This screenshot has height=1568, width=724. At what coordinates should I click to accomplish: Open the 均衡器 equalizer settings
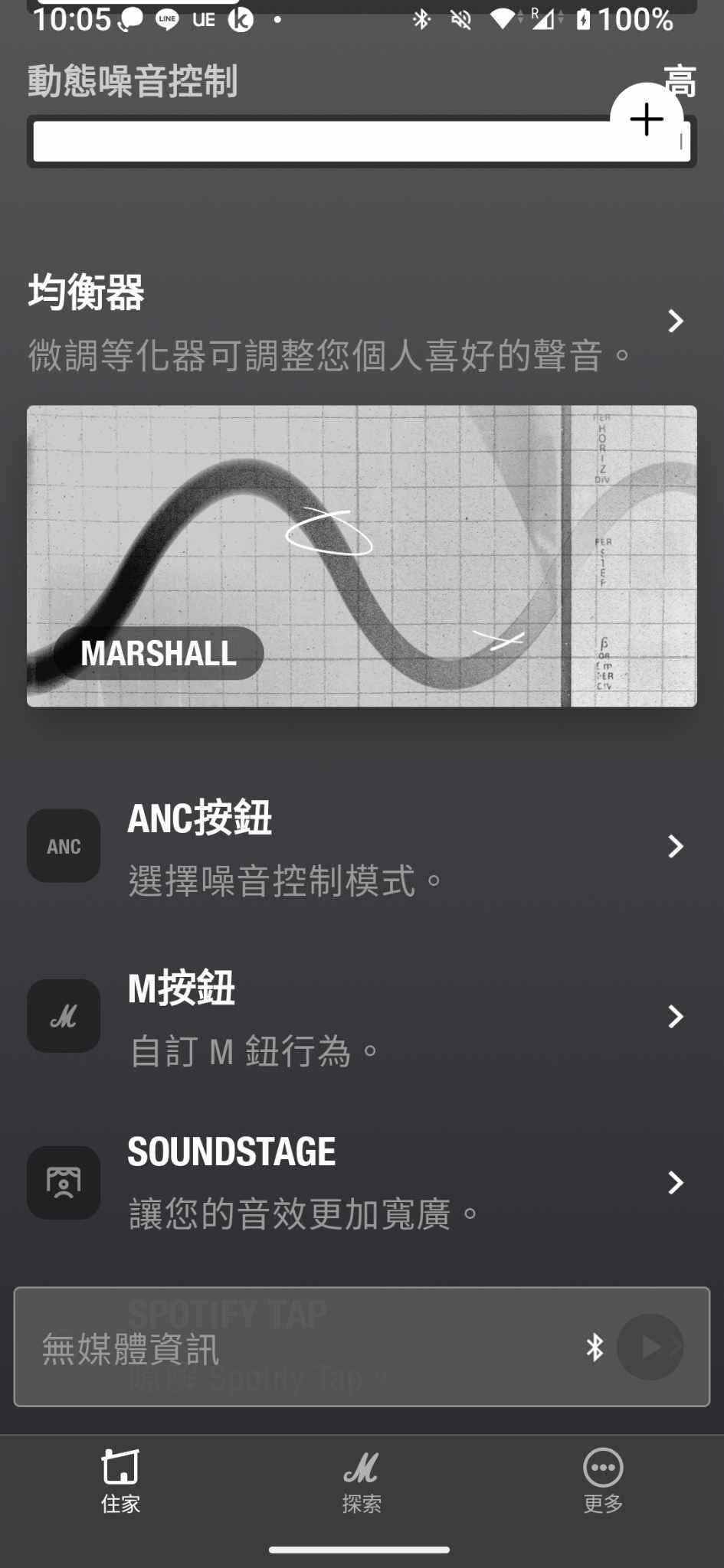[362, 322]
